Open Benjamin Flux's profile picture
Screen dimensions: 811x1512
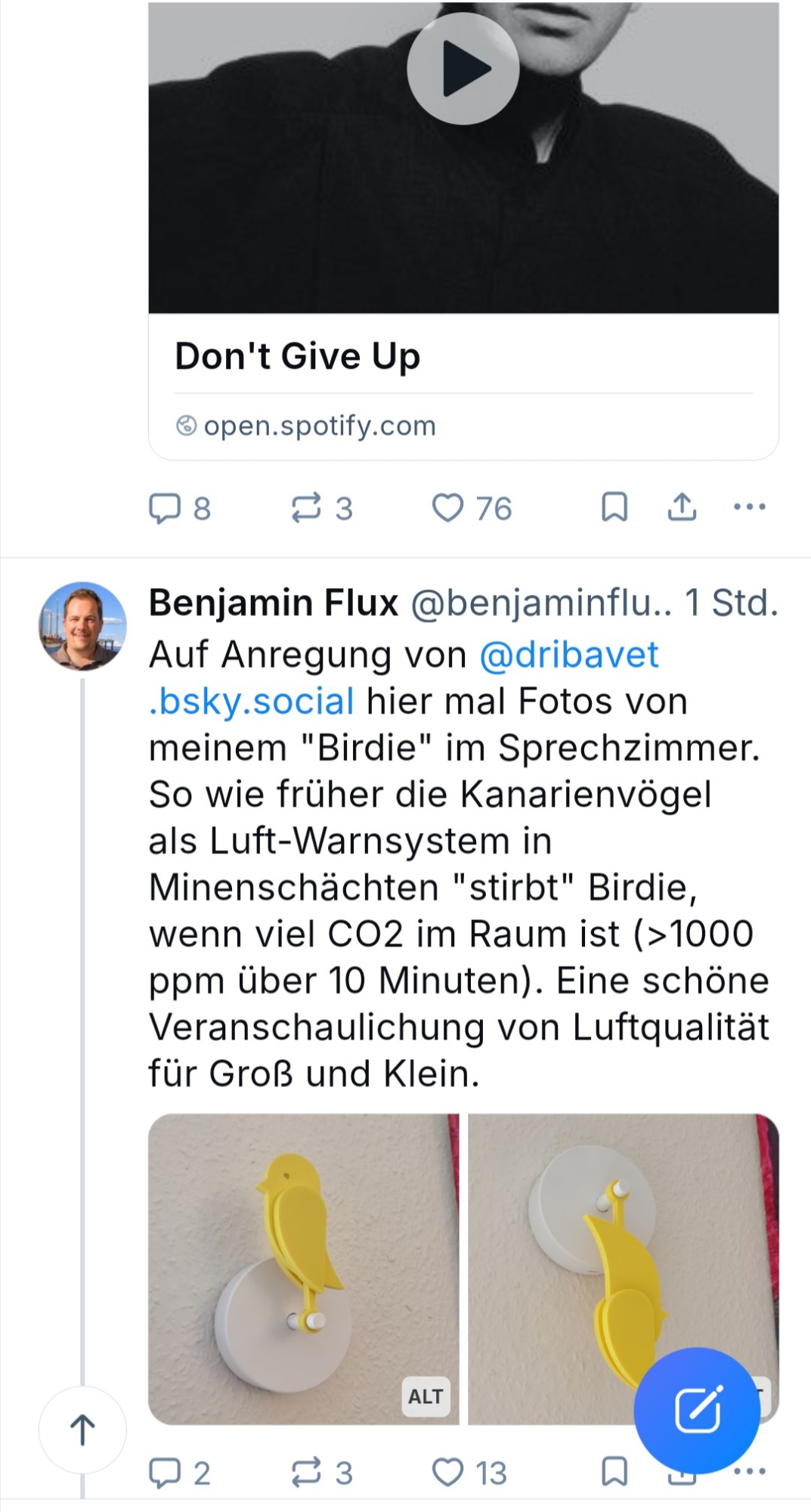(82, 626)
